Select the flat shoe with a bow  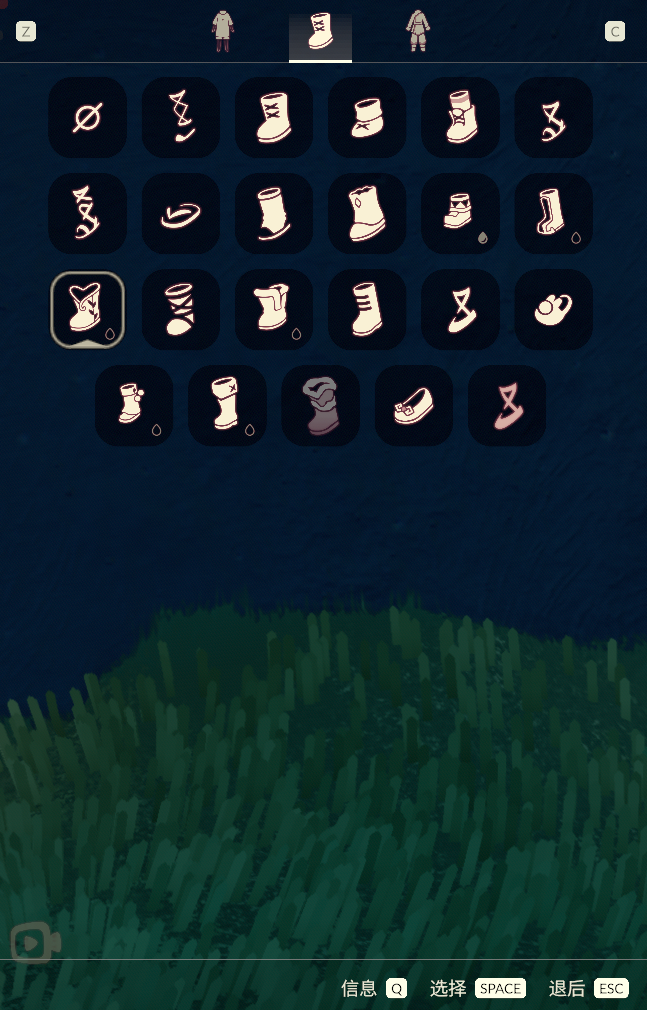pos(413,406)
